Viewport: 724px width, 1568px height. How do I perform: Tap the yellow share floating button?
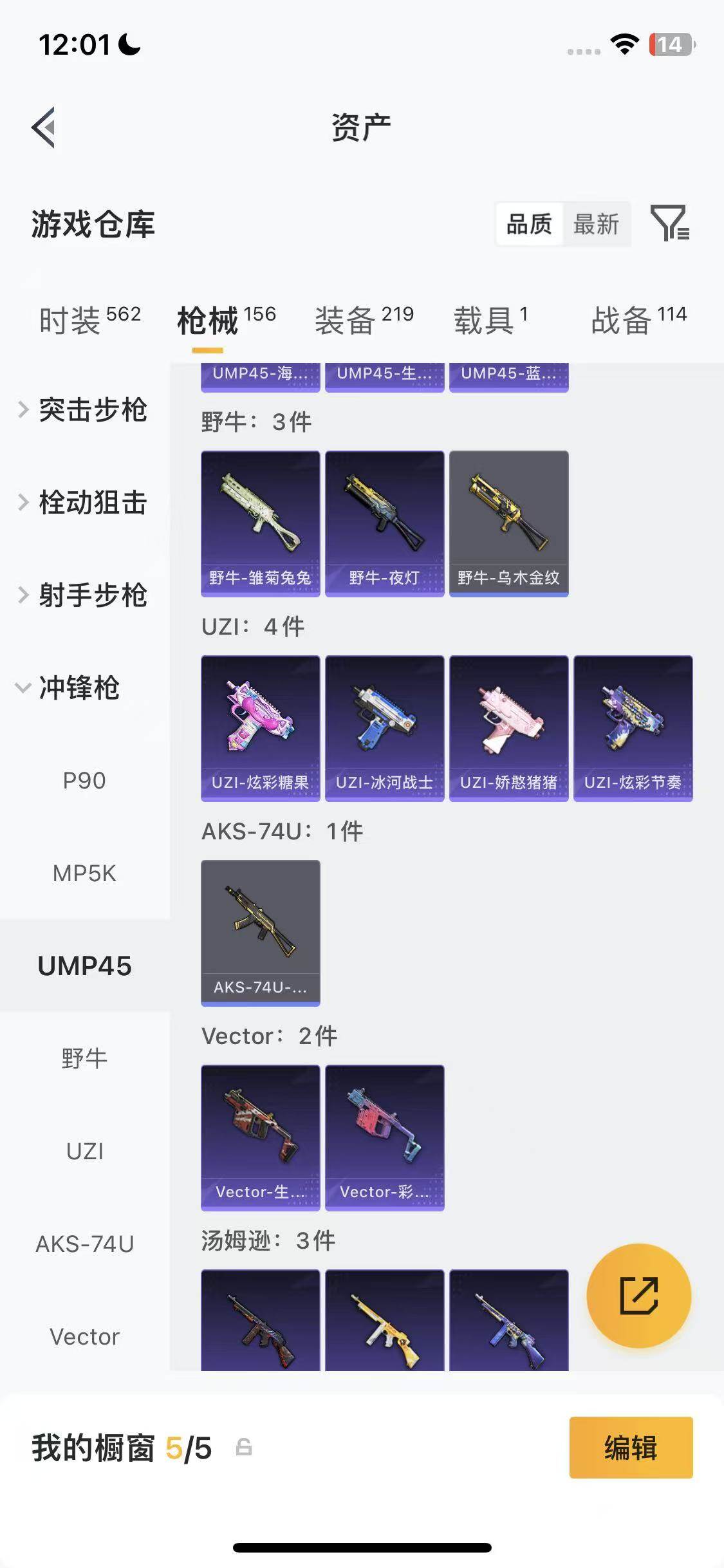pyautogui.click(x=638, y=1296)
